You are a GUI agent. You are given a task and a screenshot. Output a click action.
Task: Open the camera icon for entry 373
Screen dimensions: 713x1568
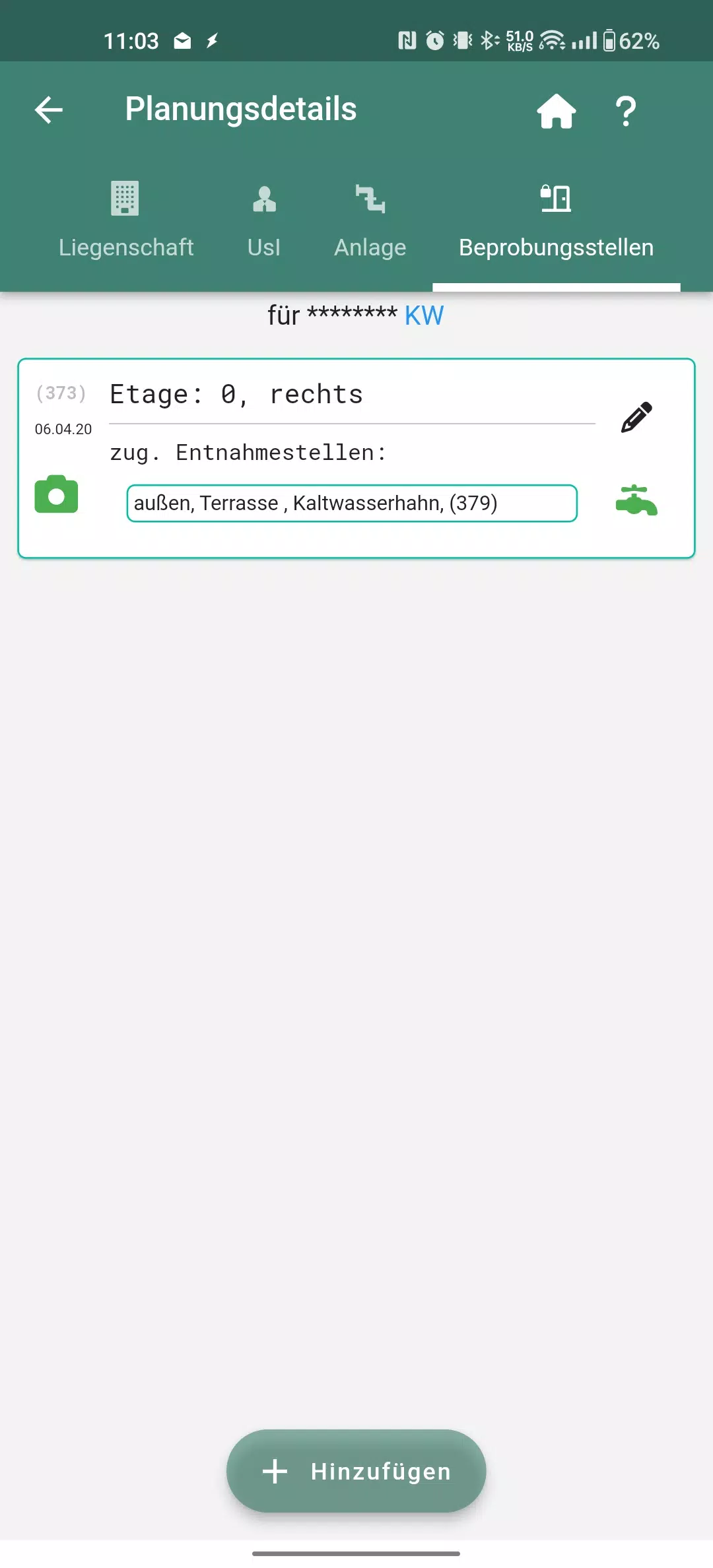(56, 494)
